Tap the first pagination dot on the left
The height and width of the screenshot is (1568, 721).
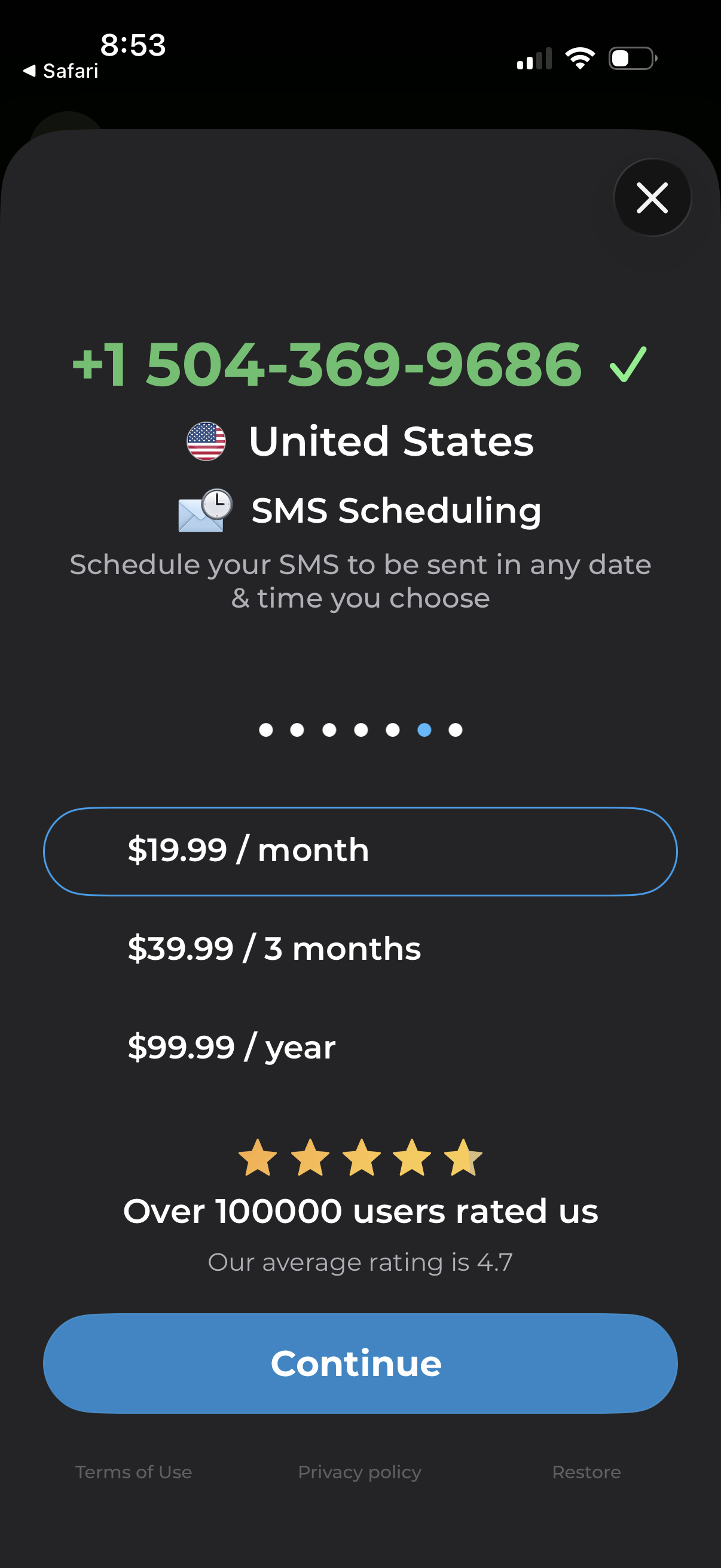tap(266, 730)
